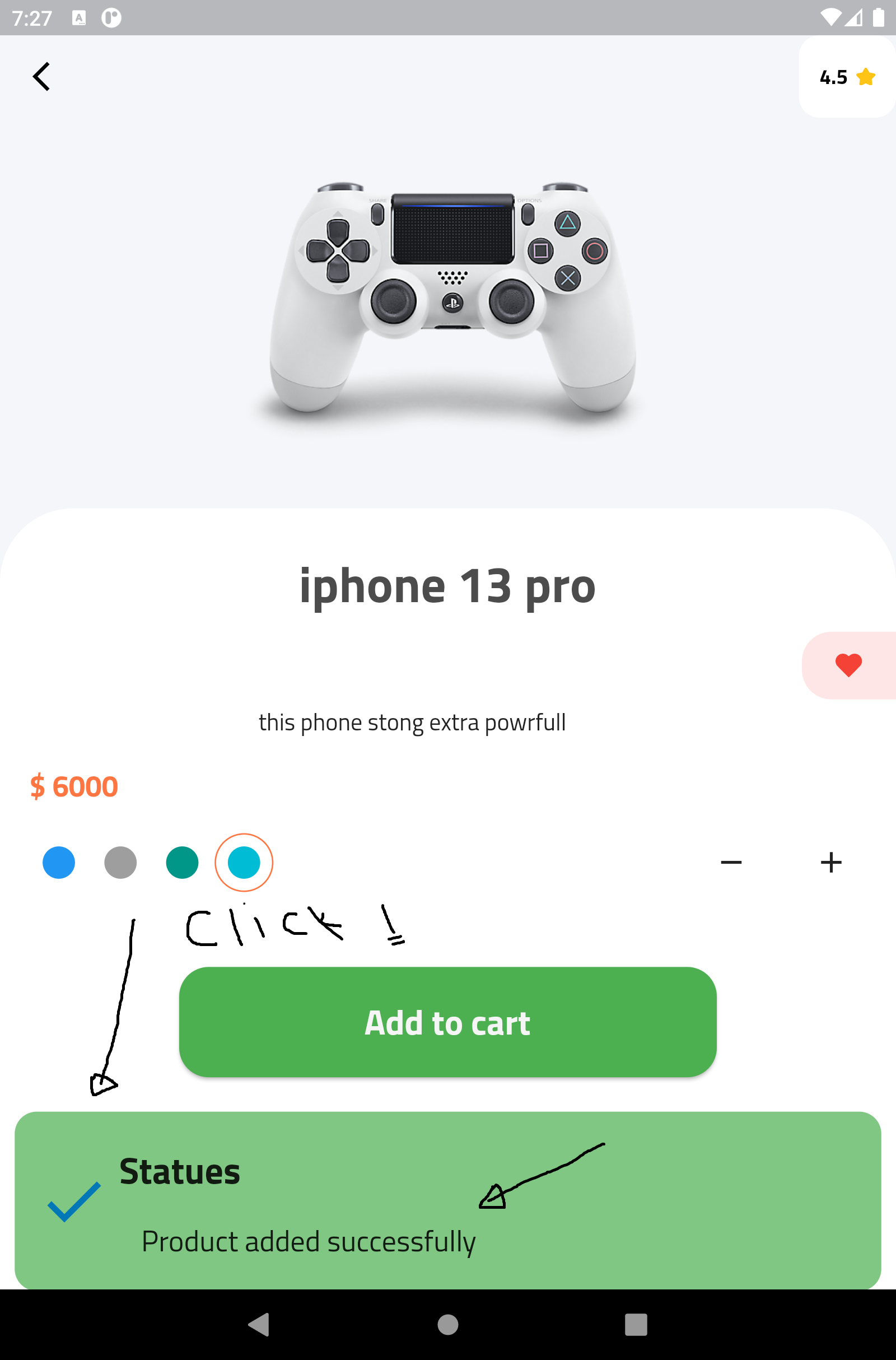The width and height of the screenshot is (896, 1360).
Task: Select the gray color option
Action: click(x=120, y=863)
